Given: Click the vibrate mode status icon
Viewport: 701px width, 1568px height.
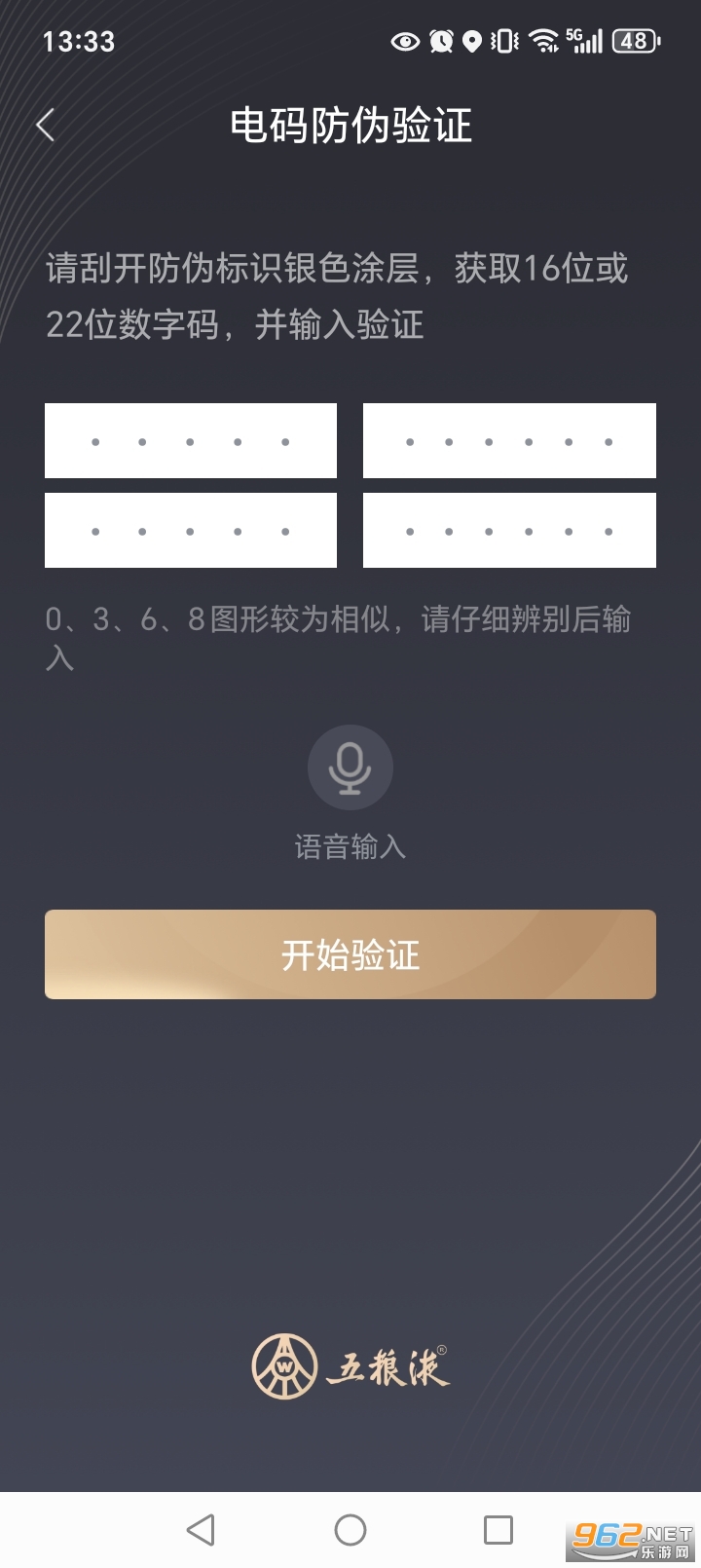Looking at the screenshot, I should [502, 41].
